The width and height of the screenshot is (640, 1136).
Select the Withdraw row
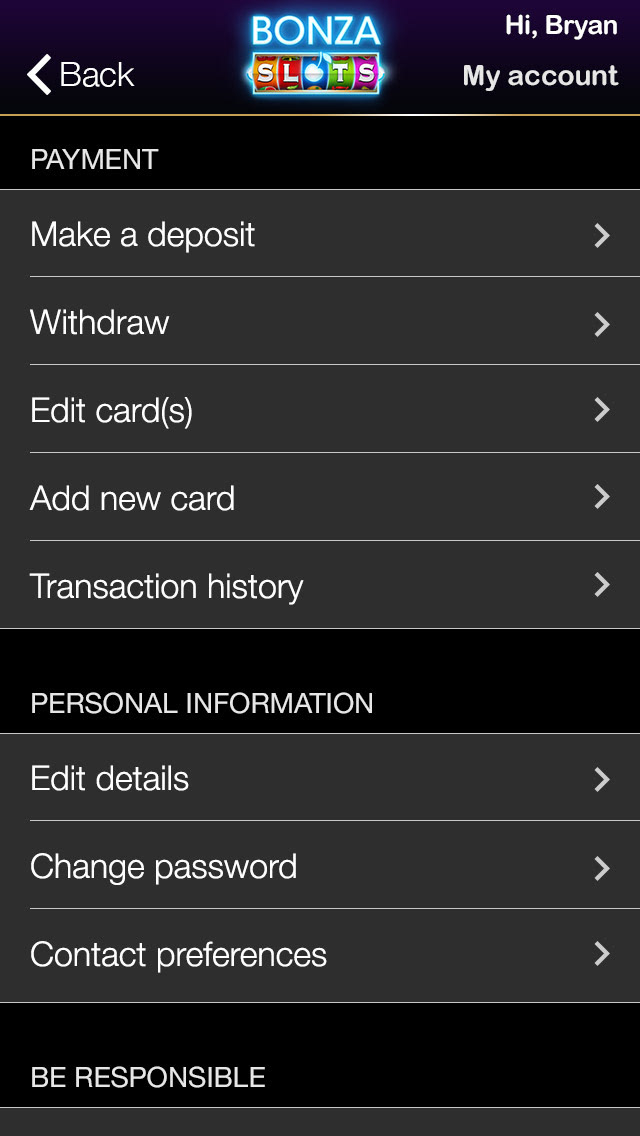click(x=320, y=321)
